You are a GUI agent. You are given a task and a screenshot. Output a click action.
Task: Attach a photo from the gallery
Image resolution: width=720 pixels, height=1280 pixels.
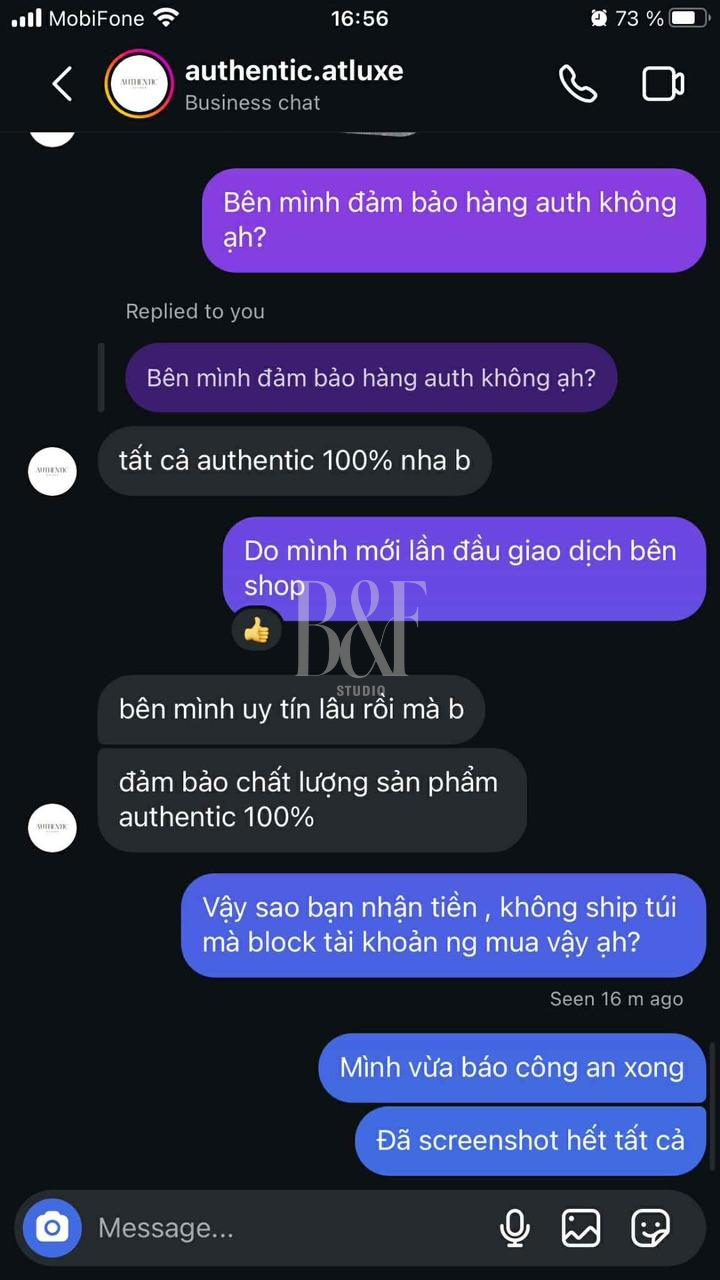point(581,1227)
